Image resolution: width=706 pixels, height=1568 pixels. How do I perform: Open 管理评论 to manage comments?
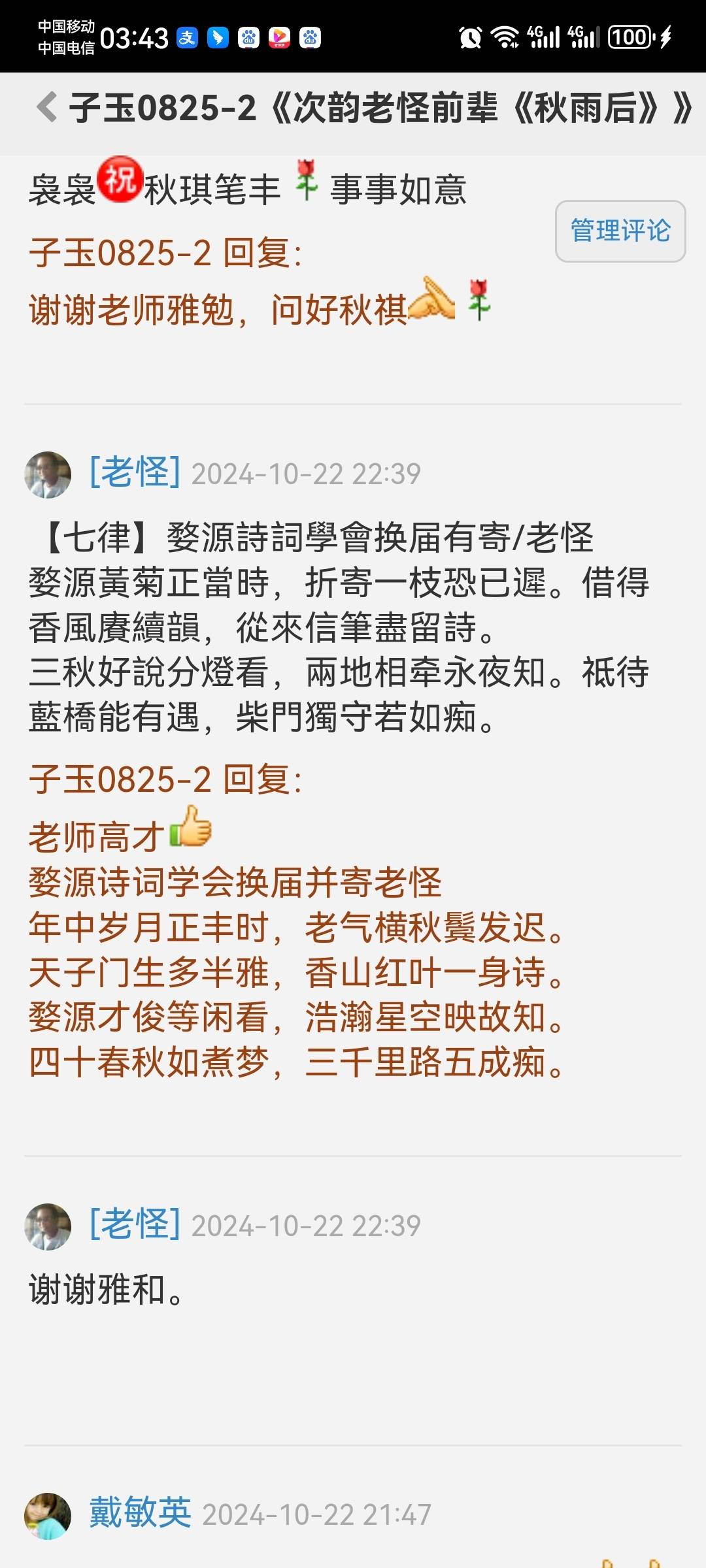[620, 231]
